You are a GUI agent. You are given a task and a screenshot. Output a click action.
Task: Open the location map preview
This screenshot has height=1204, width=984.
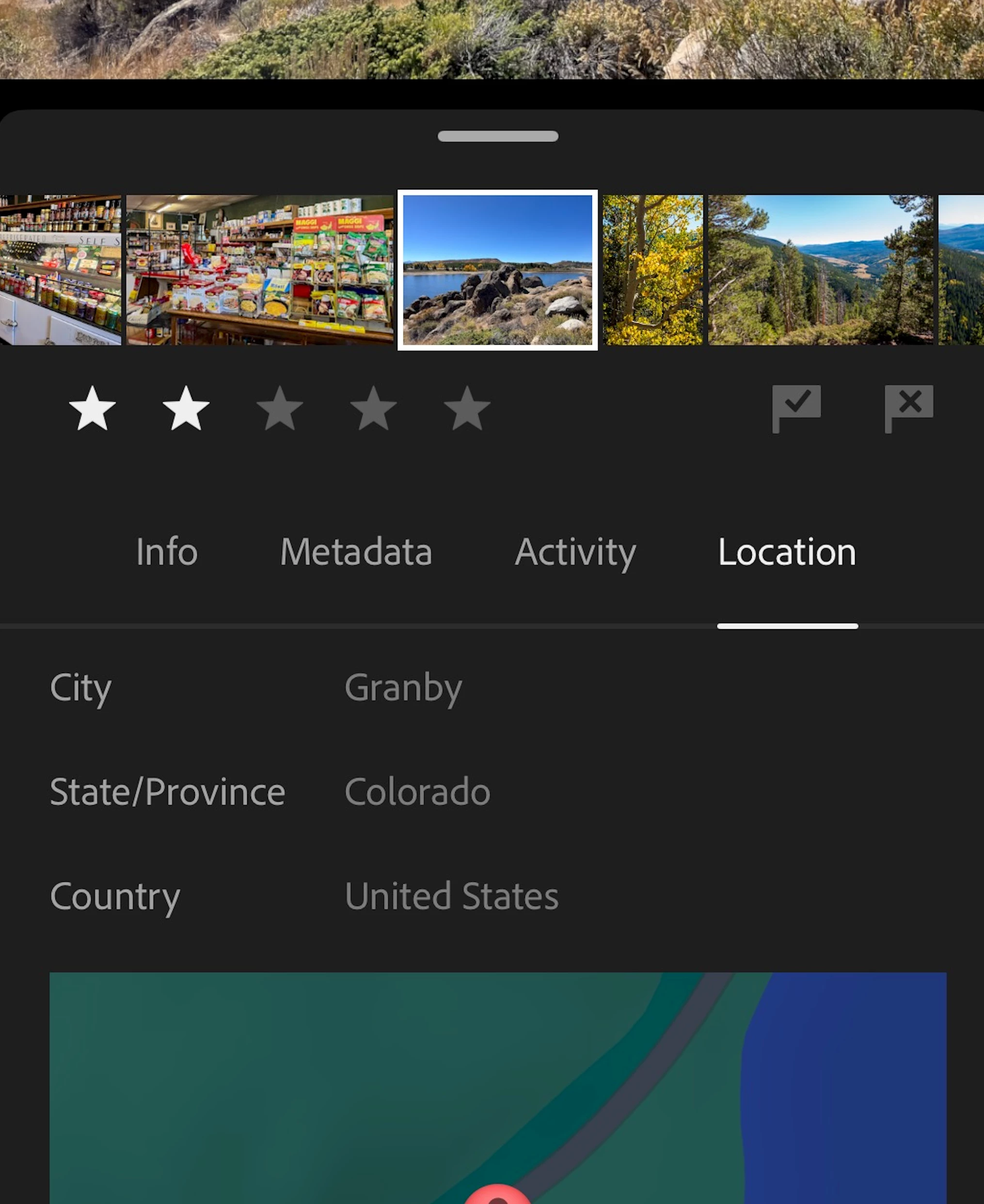(498, 1088)
